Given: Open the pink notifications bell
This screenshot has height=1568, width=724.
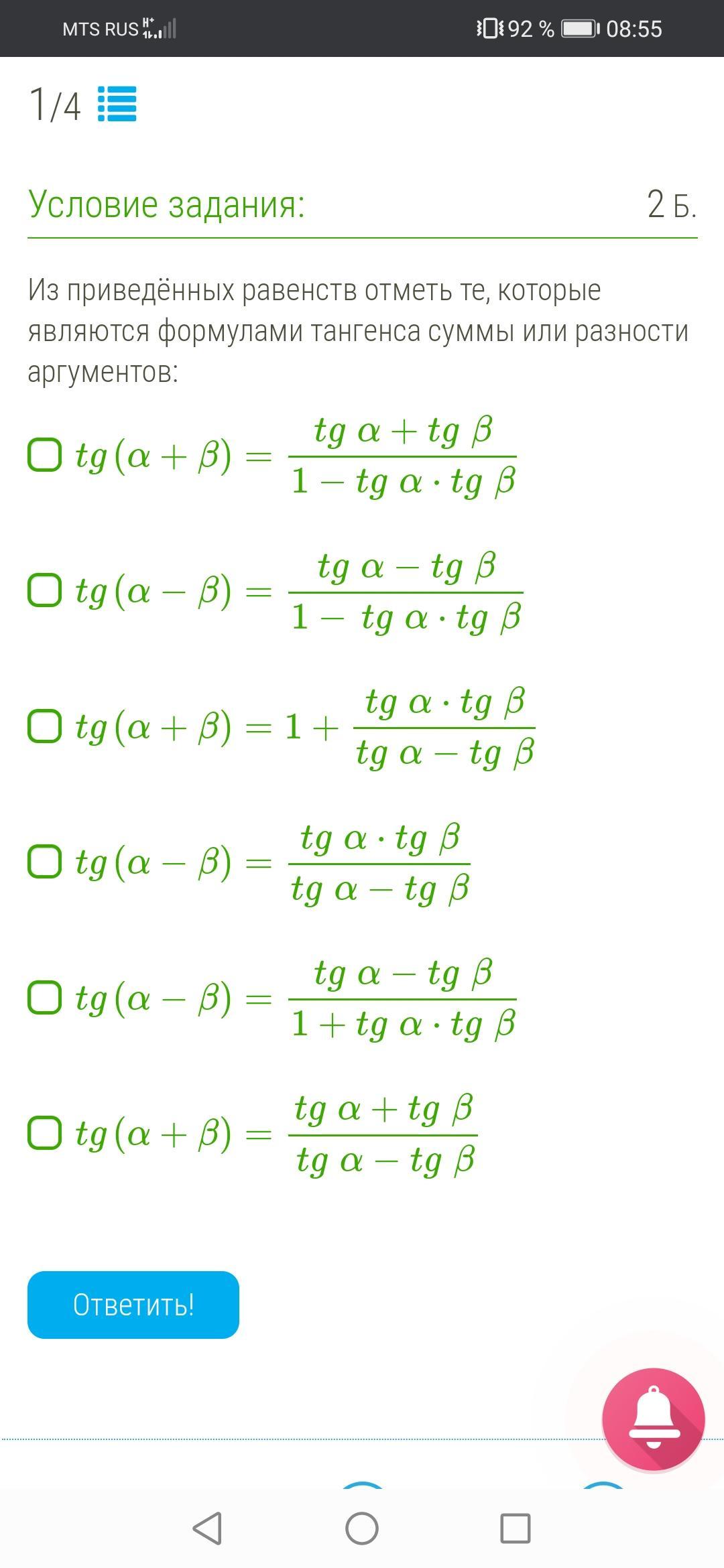Looking at the screenshot, I should tap(654, 1419).
